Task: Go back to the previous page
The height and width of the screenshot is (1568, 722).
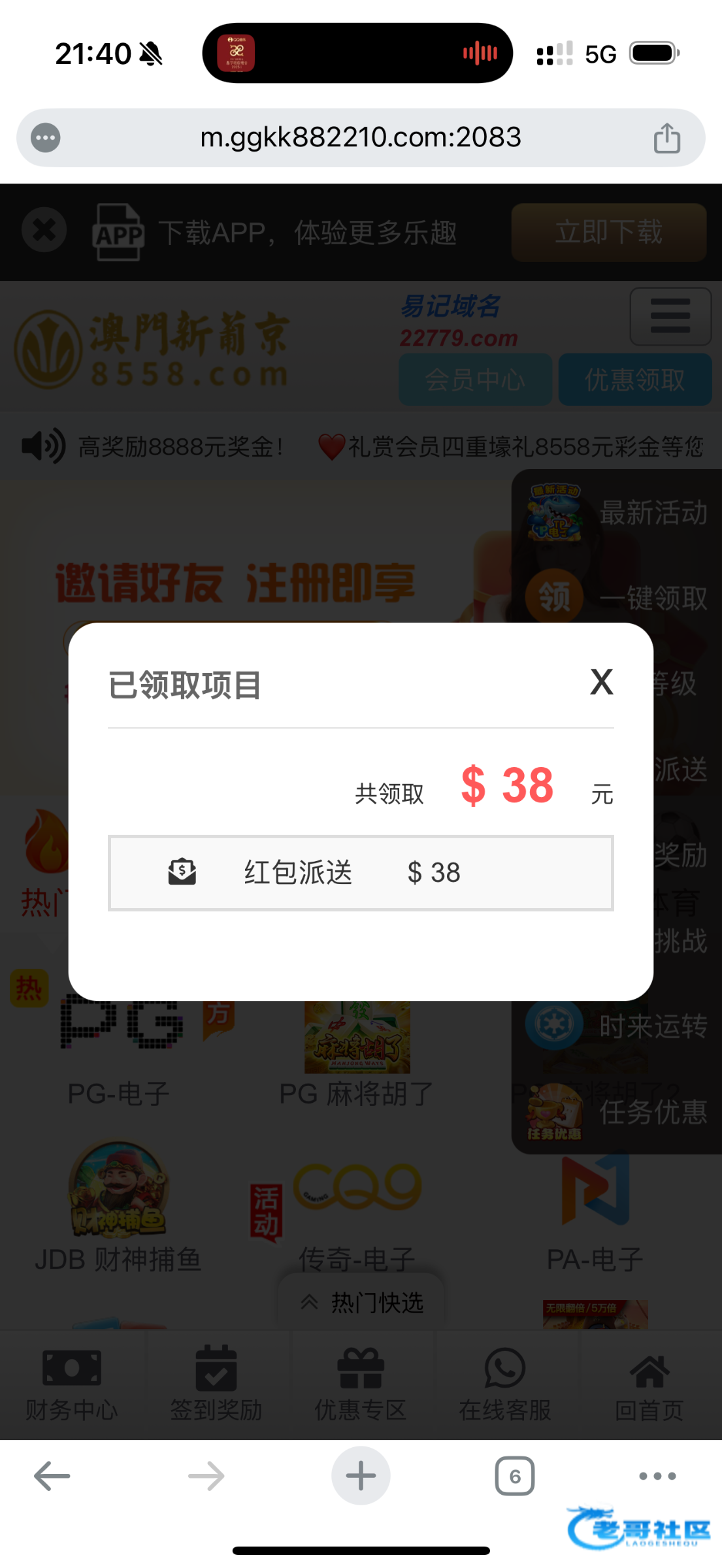Action: point(52,1476)
